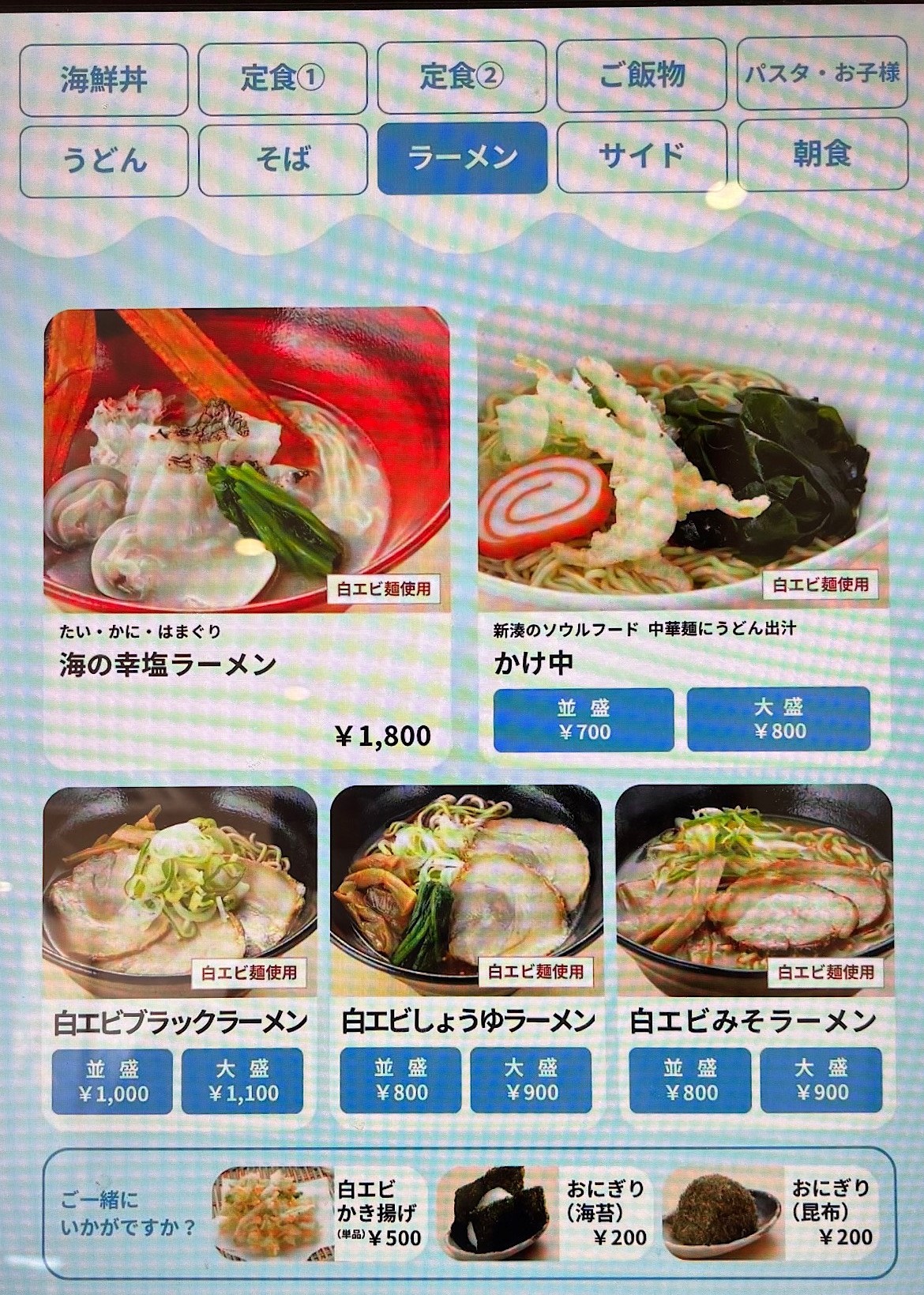The image size is (924, 1295).
Task: Add the 白エビかき揚げ side for ¥500
Action: click(321, 1213)
